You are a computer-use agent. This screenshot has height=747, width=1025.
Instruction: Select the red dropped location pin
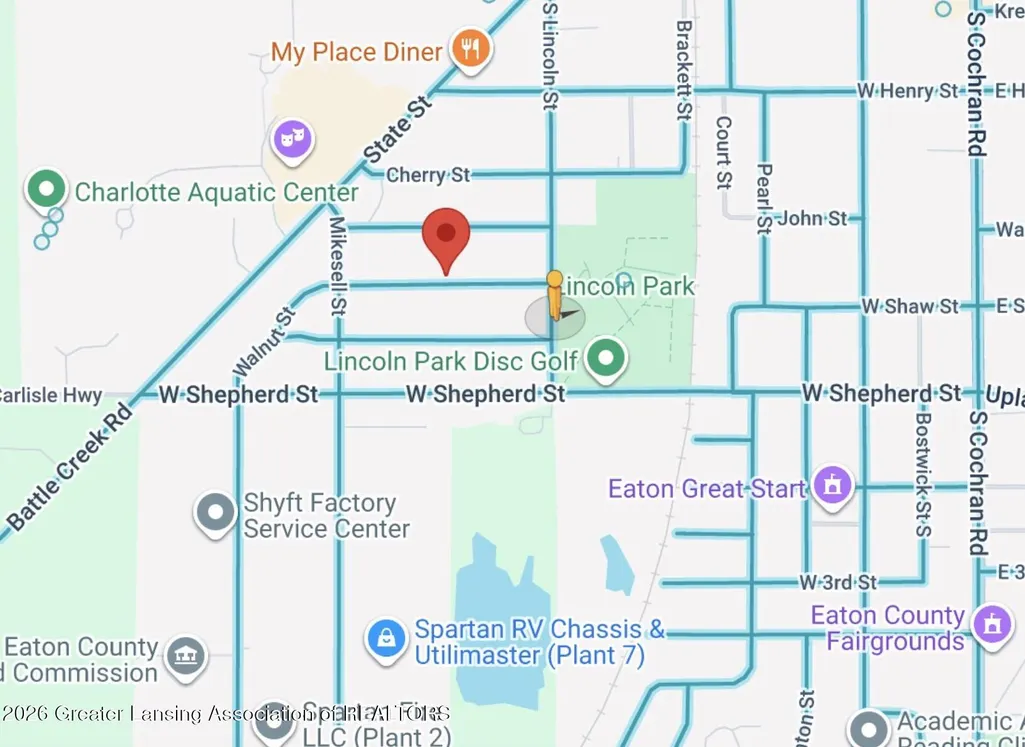tap(446, 239)
